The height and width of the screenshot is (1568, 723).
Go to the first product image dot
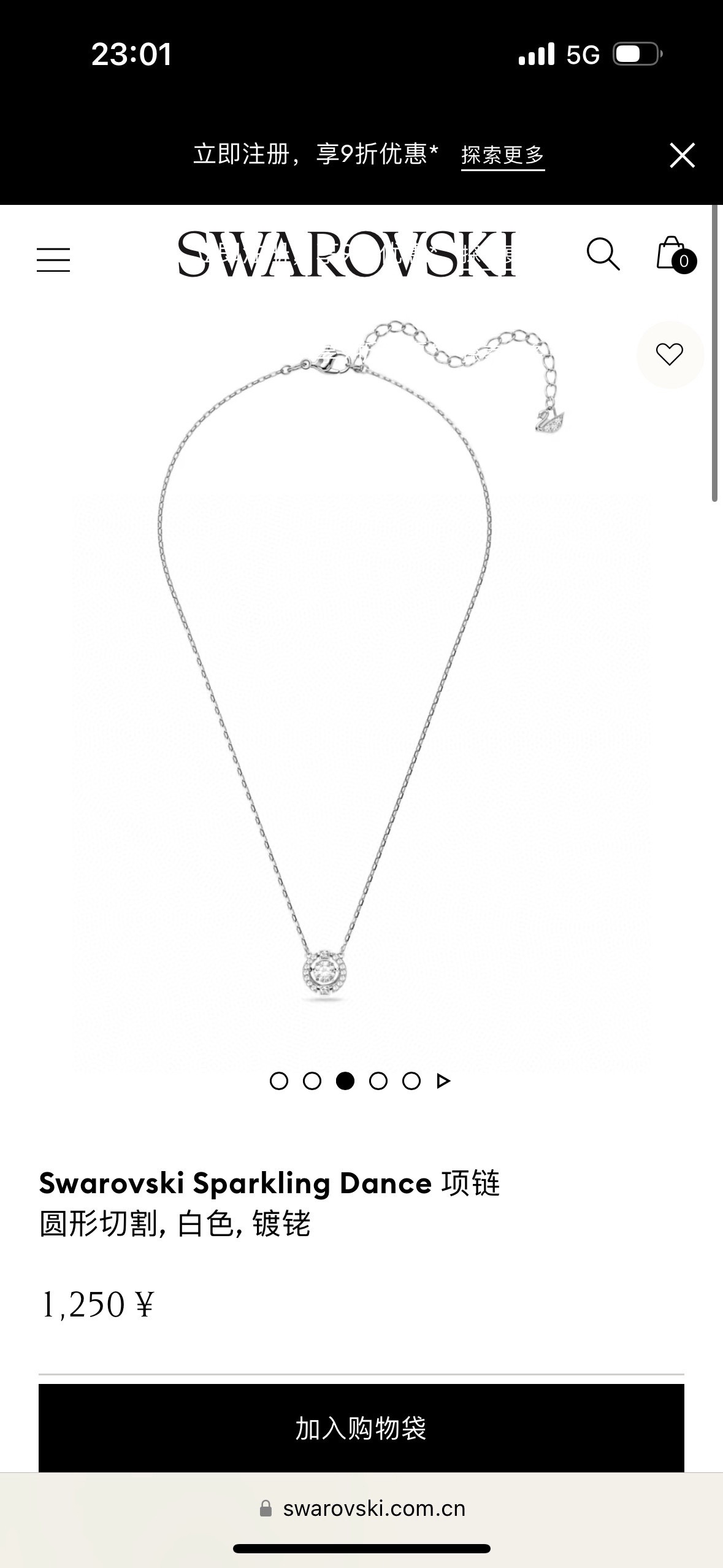(279, 1081)
